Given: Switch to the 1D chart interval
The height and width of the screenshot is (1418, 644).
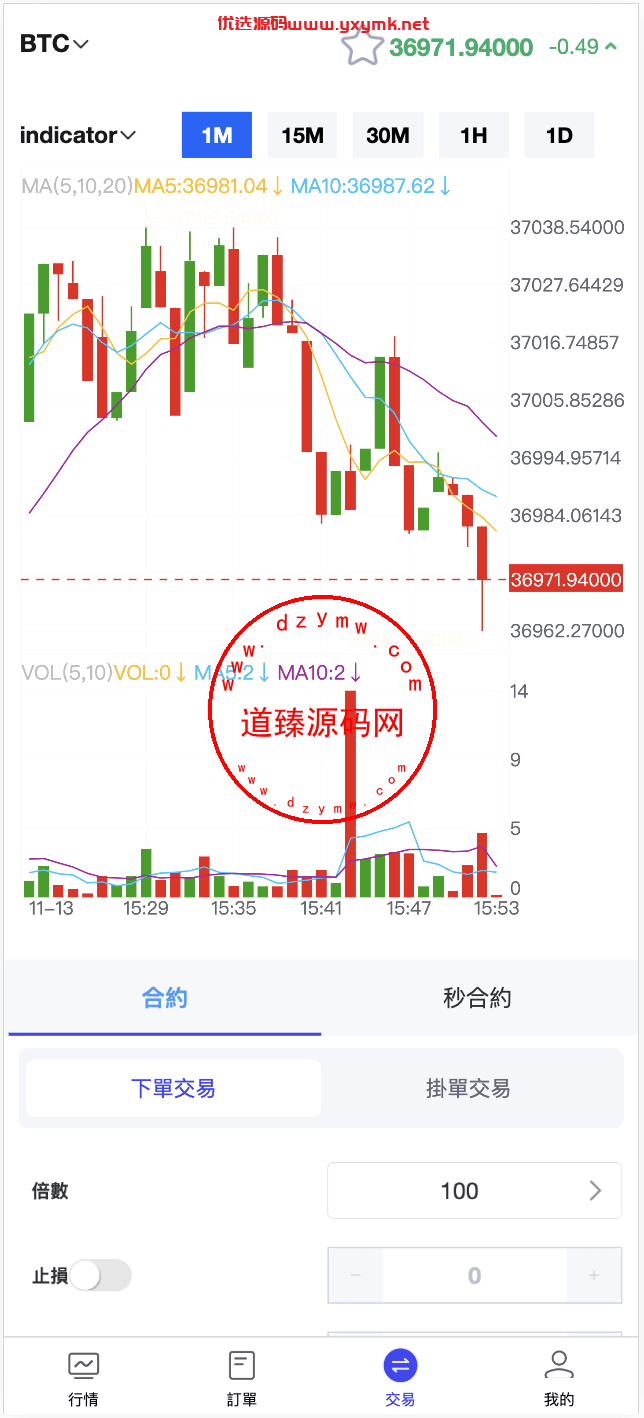Looking at the screenshot, I should (x=559, y=135).
